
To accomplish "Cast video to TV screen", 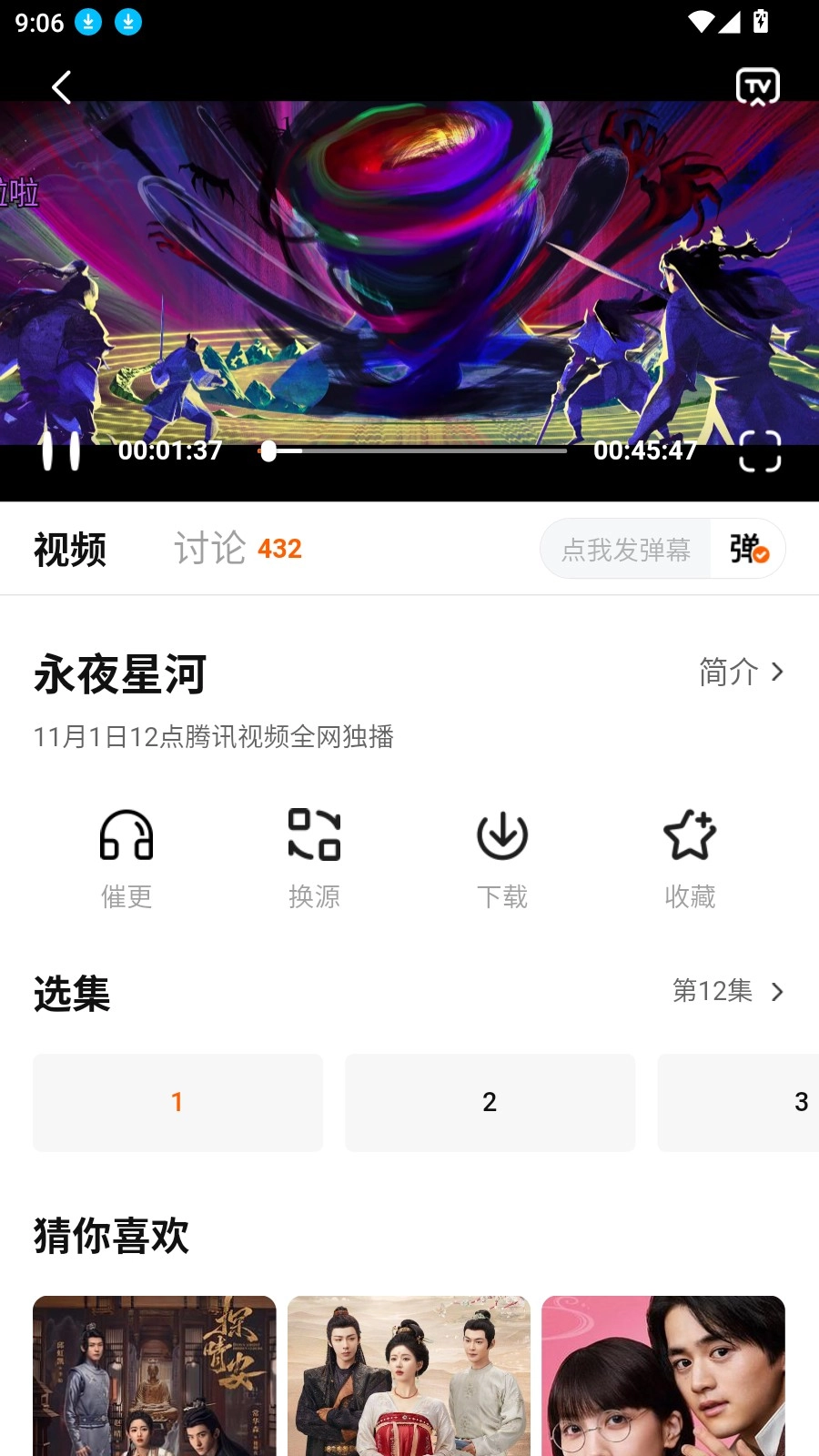I will [x=758, y=86].
